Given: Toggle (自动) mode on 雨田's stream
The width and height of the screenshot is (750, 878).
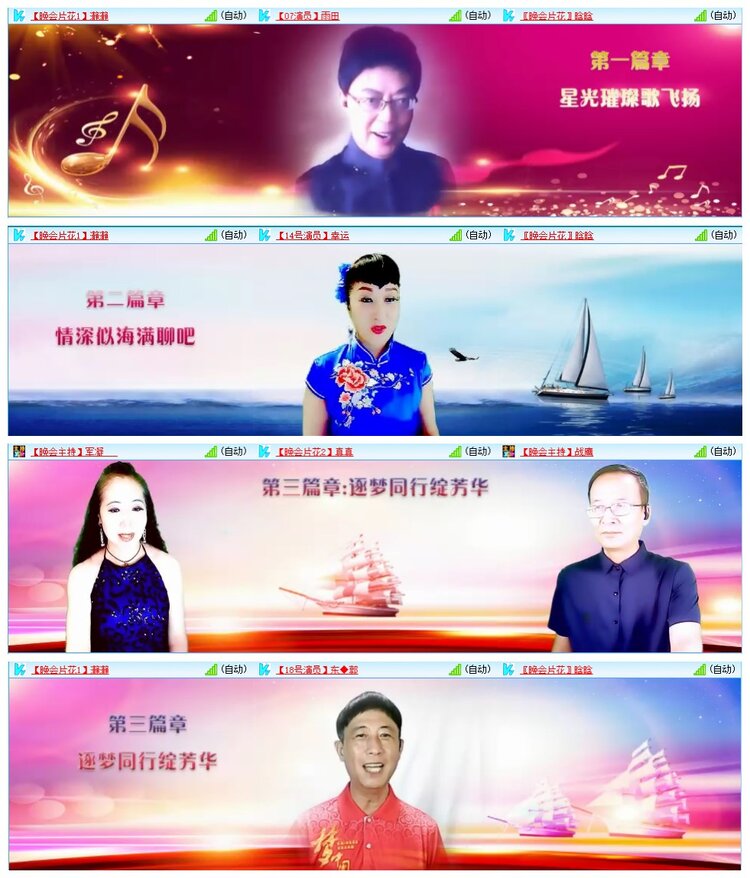Looking at the screenshot, I should tap(478, 12).
